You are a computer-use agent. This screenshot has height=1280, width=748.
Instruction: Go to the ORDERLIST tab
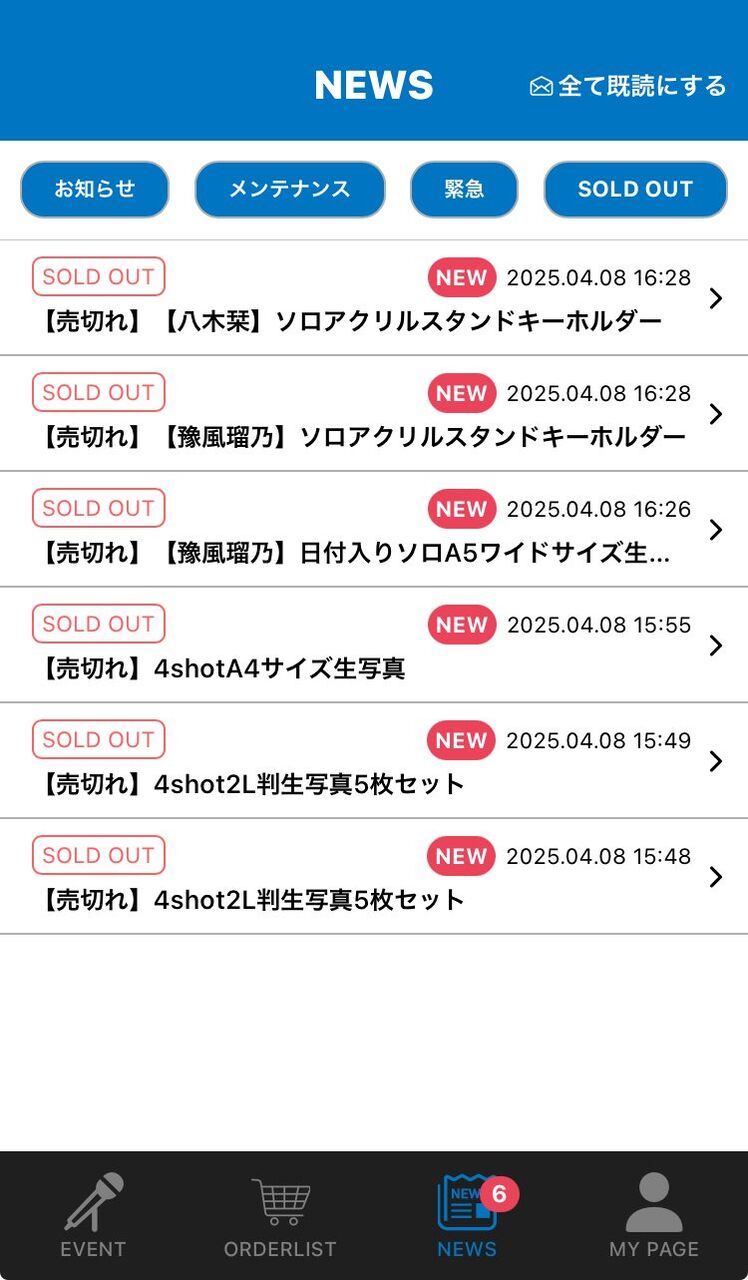280,1216
